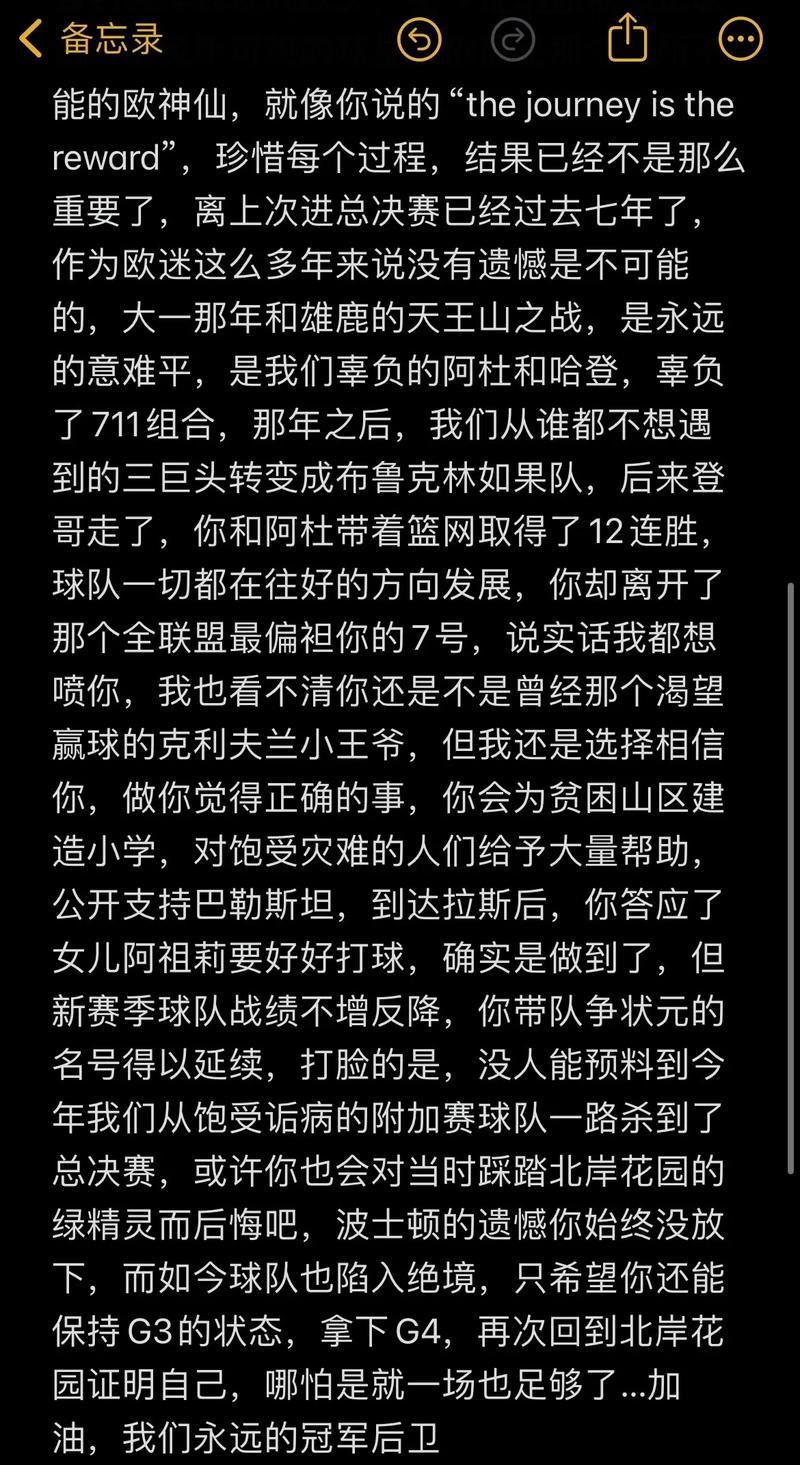Open the more options menu
This screenshot has width=800, height=1465.
(x=741, y=40)
